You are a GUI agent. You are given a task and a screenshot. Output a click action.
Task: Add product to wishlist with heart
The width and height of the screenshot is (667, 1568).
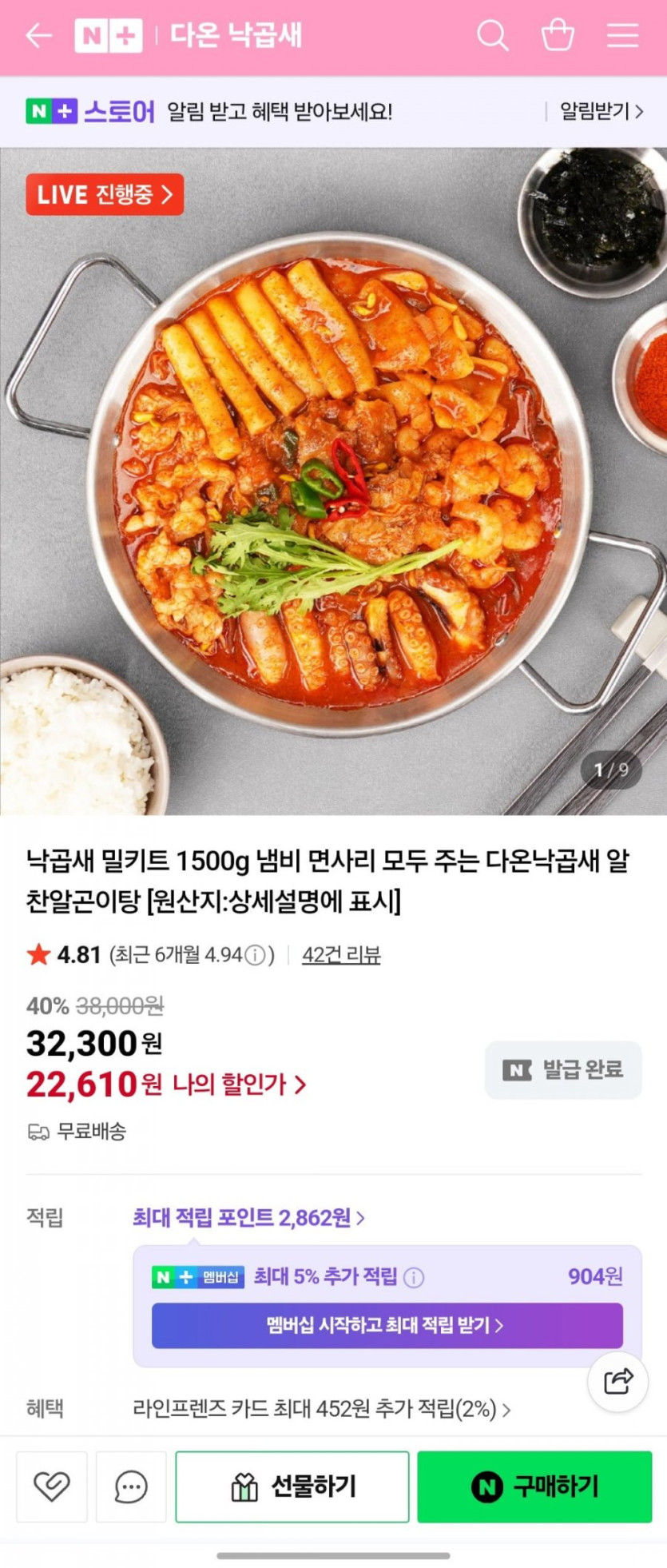tap(52, 1486)
